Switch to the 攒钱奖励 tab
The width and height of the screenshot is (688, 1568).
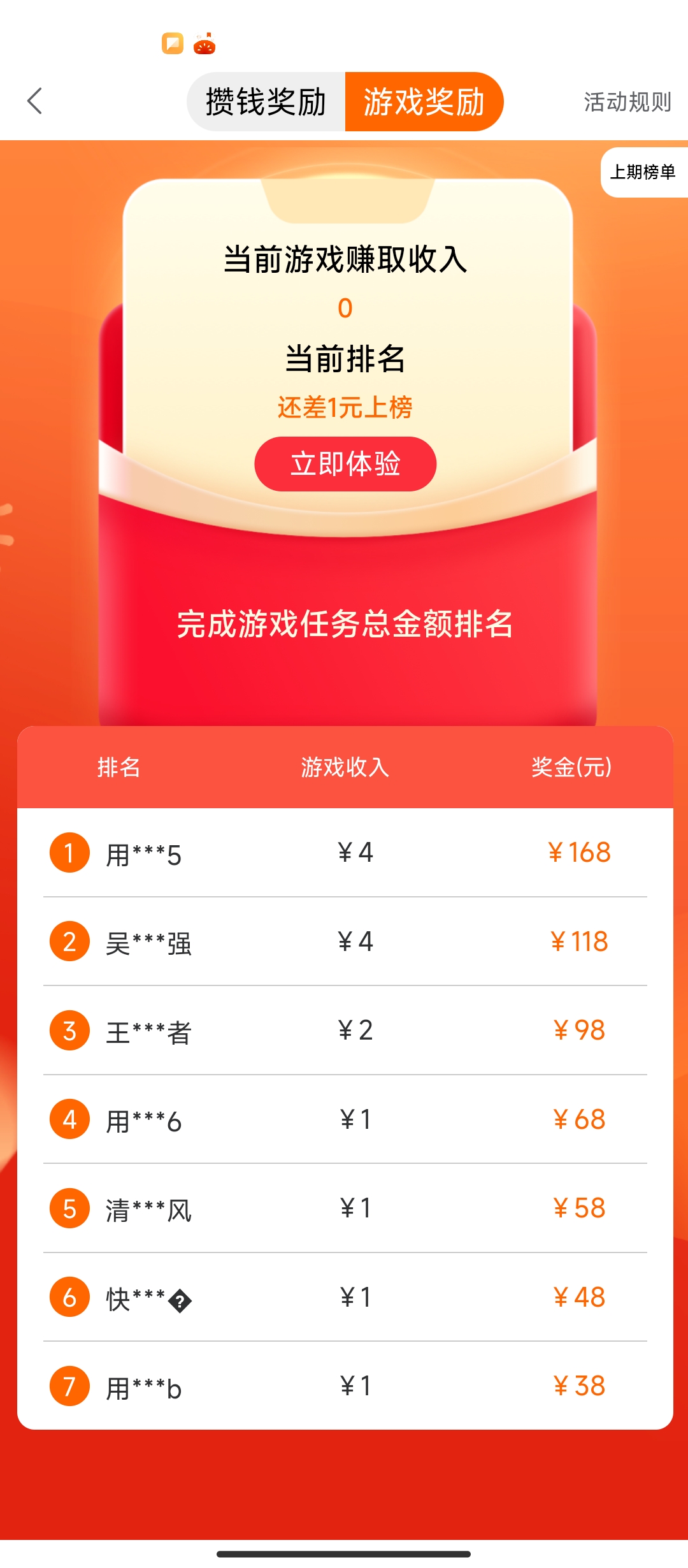pyautogui.click(x=266, y=102)
